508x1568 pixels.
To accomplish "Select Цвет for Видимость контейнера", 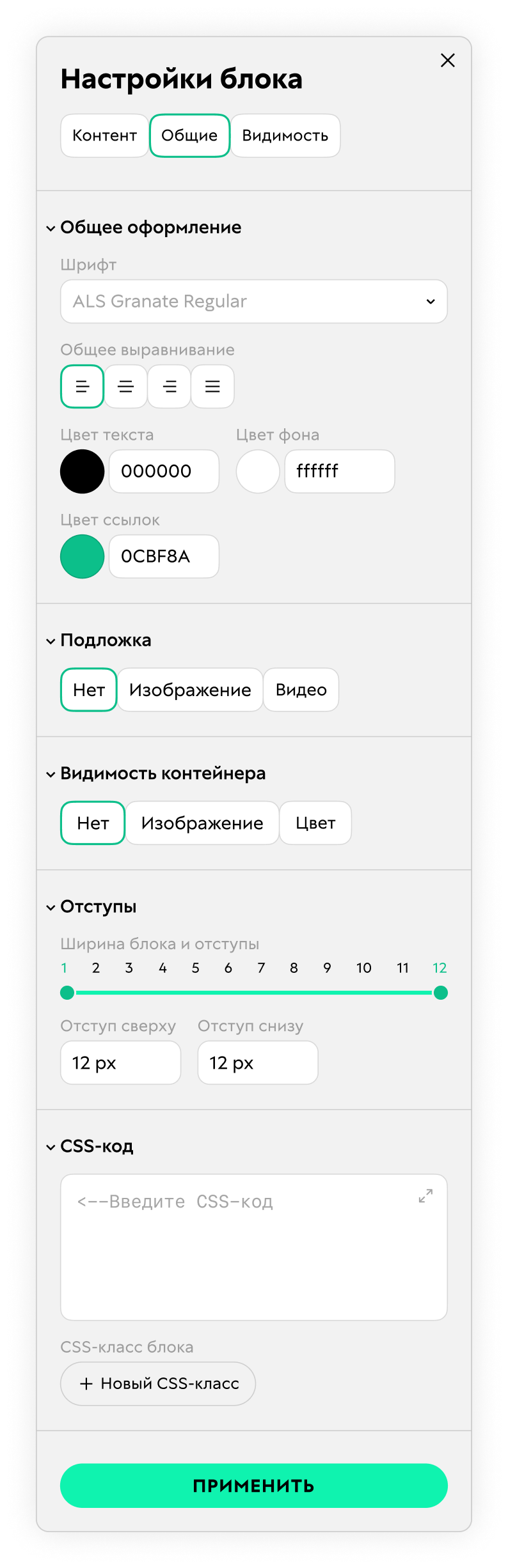I will (x=315, y=823).
